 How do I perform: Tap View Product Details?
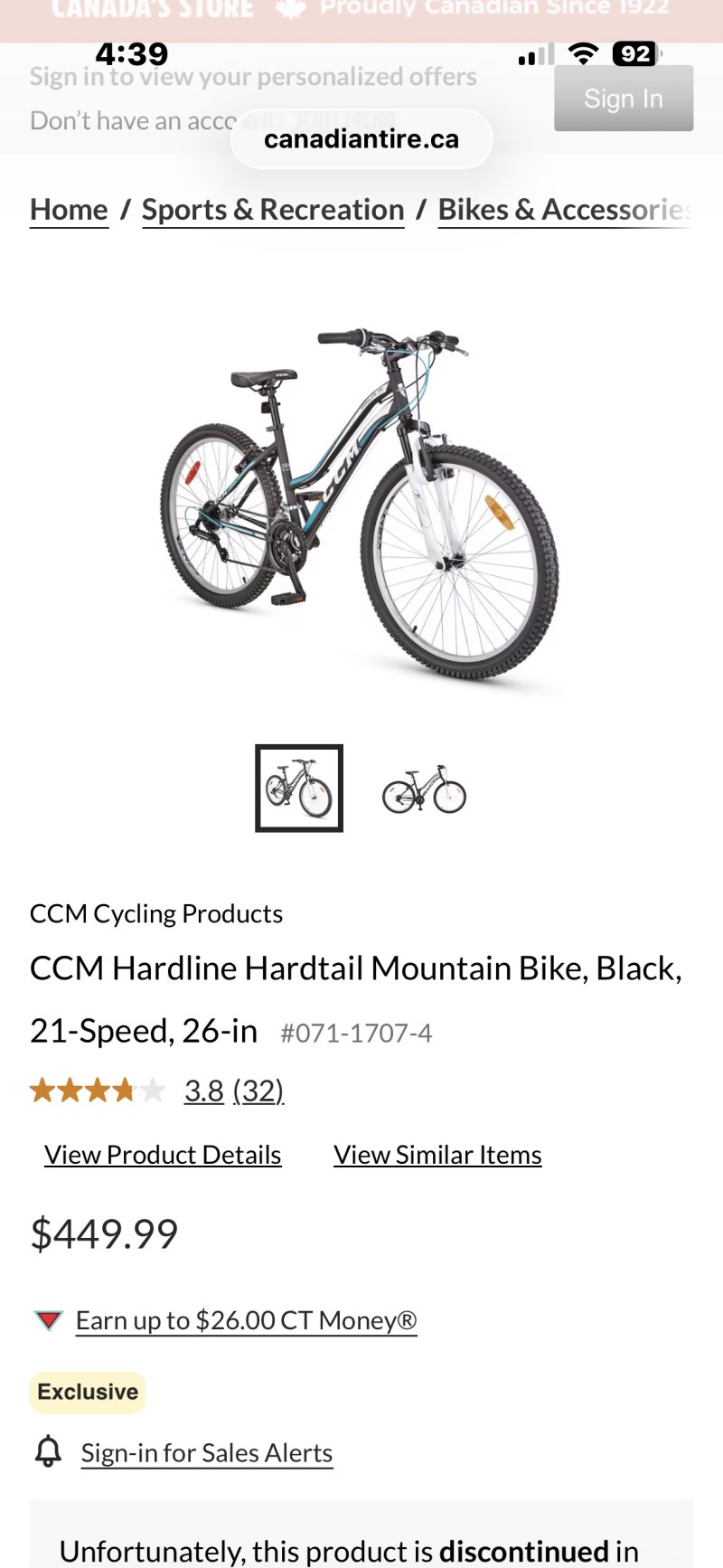tap(163, 1155)
